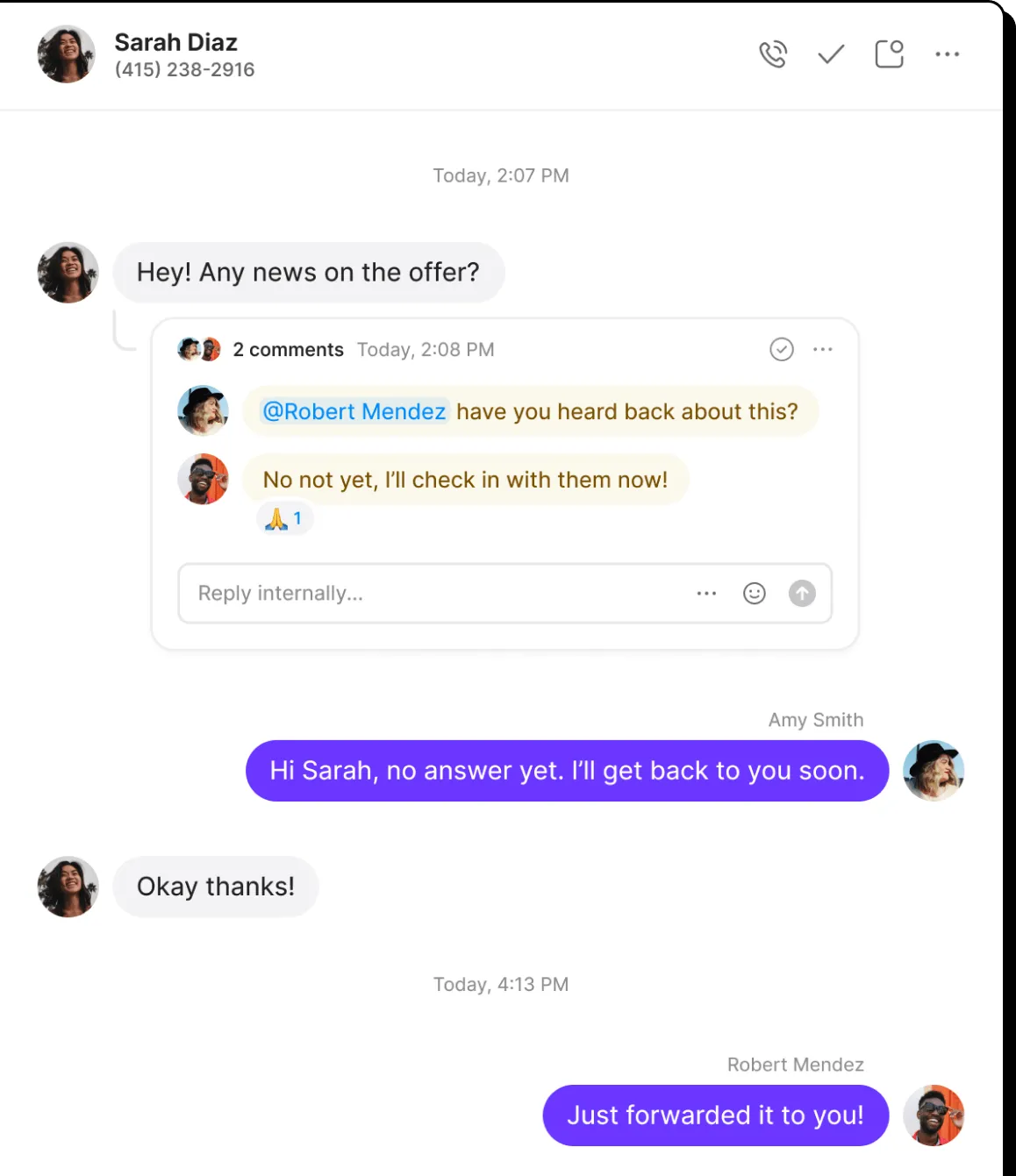1016x1176 pixels.
Task: Open Sarah Diaz's avatar in the header
Action: (66, 53)
